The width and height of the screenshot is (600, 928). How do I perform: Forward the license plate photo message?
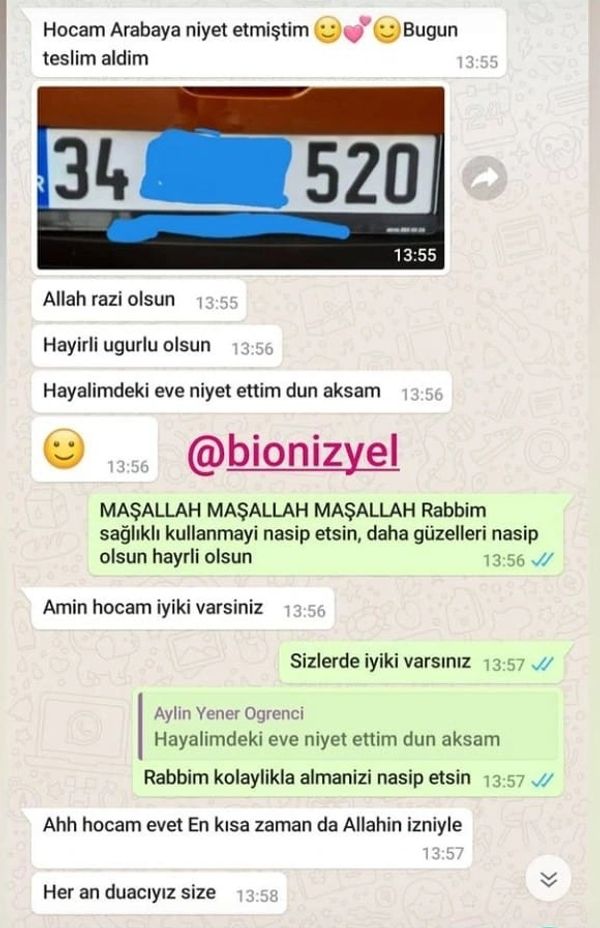486,179
